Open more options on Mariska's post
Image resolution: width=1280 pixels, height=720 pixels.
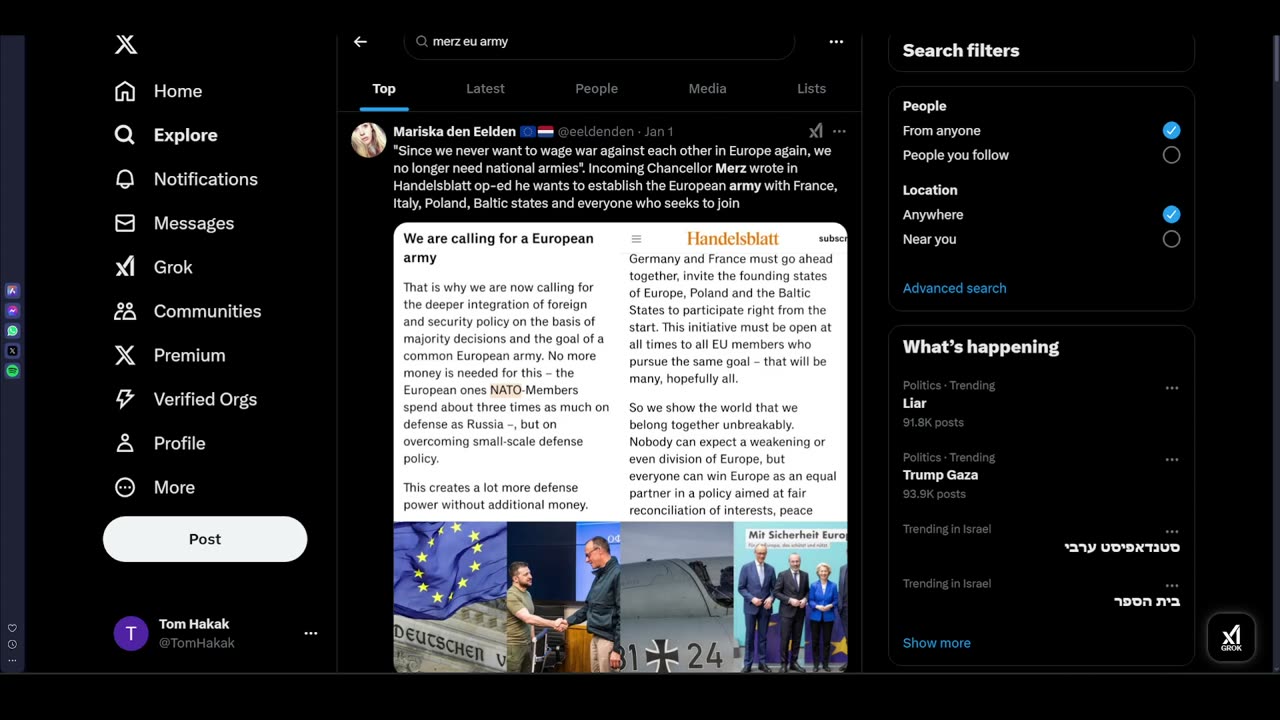[839, 131]
